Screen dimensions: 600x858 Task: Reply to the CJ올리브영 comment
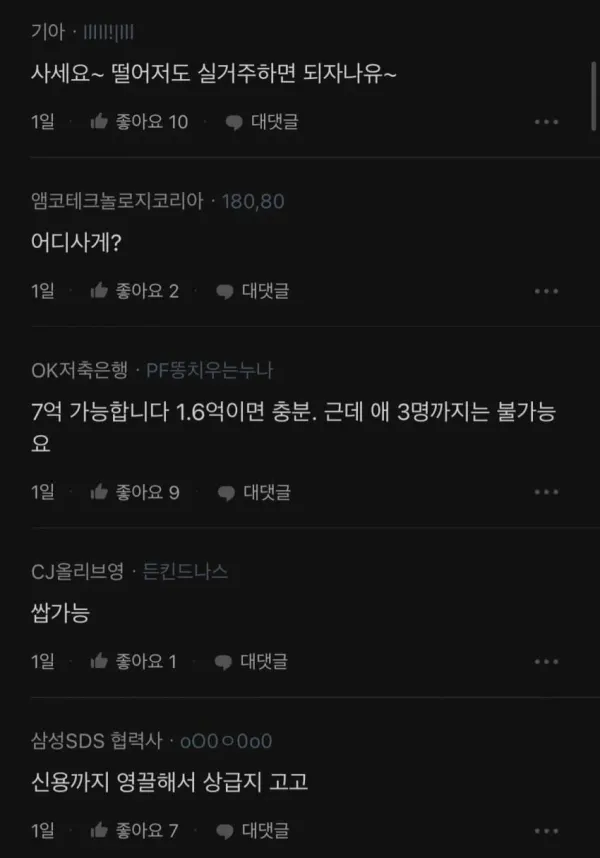(252, 661)
